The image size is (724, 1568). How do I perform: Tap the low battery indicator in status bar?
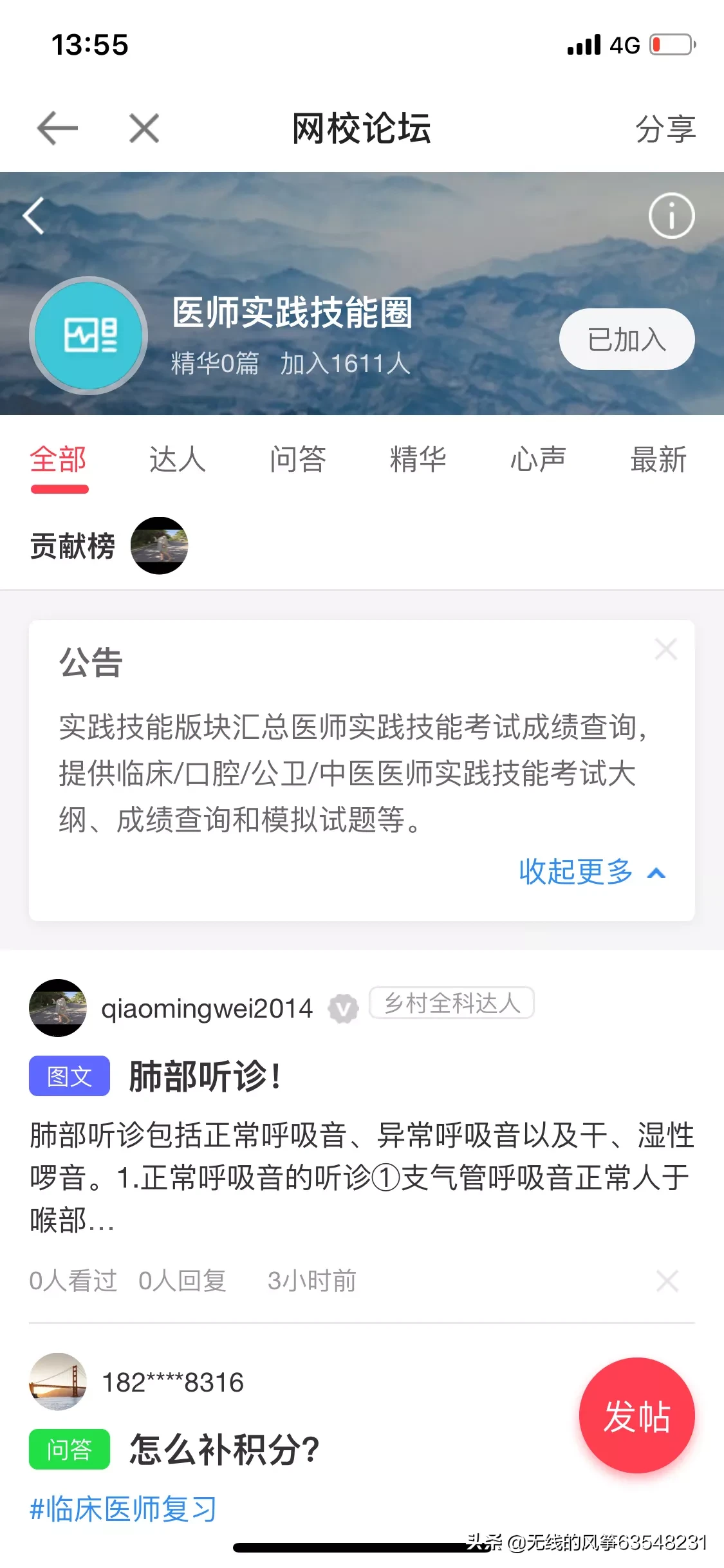click(x=669, y=44)
